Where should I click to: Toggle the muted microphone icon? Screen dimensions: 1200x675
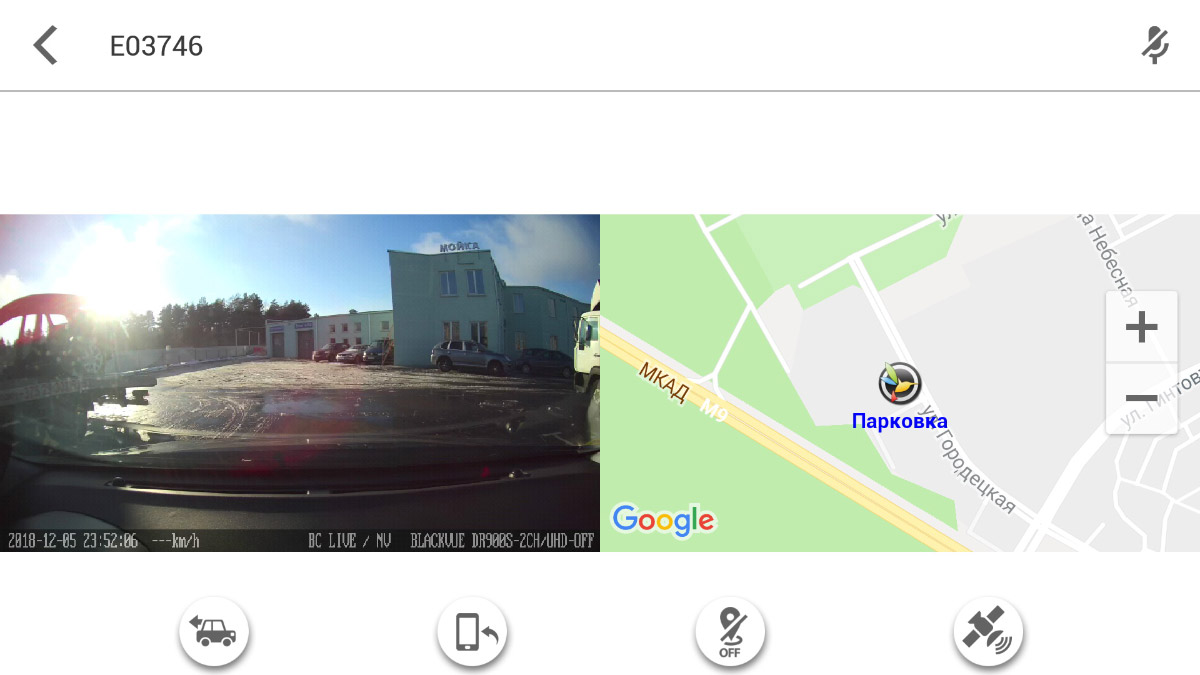(1155, 46)
